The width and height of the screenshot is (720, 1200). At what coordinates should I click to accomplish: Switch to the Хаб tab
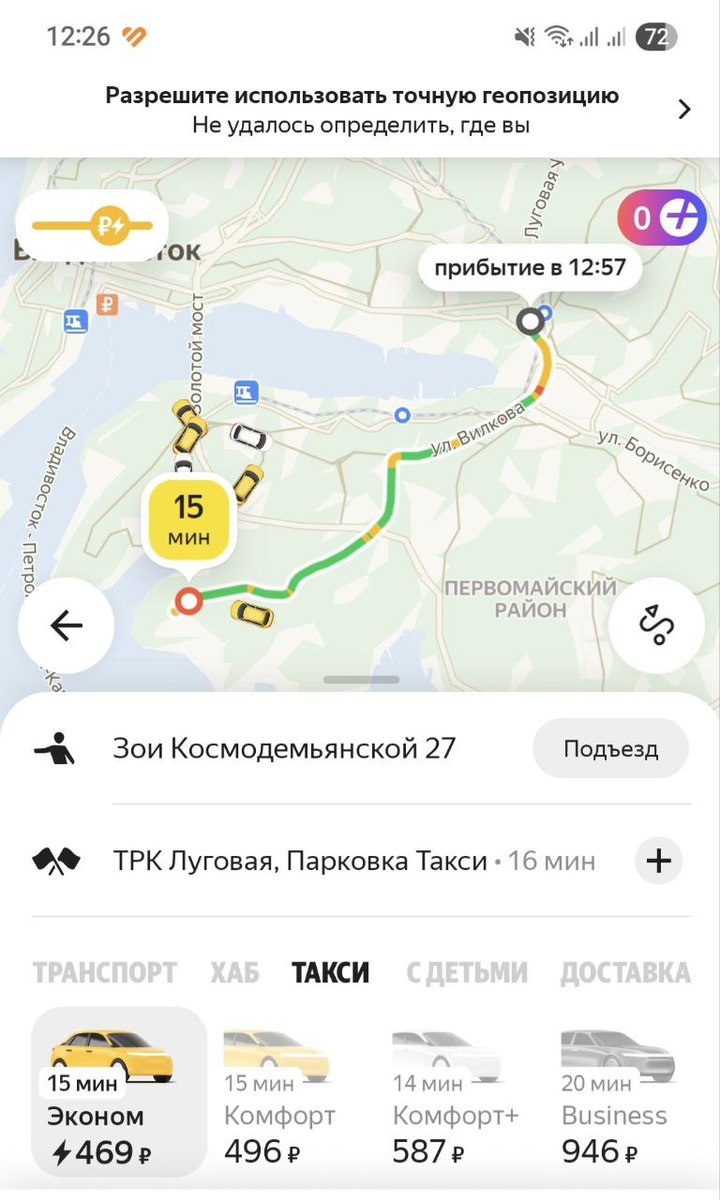234,972
